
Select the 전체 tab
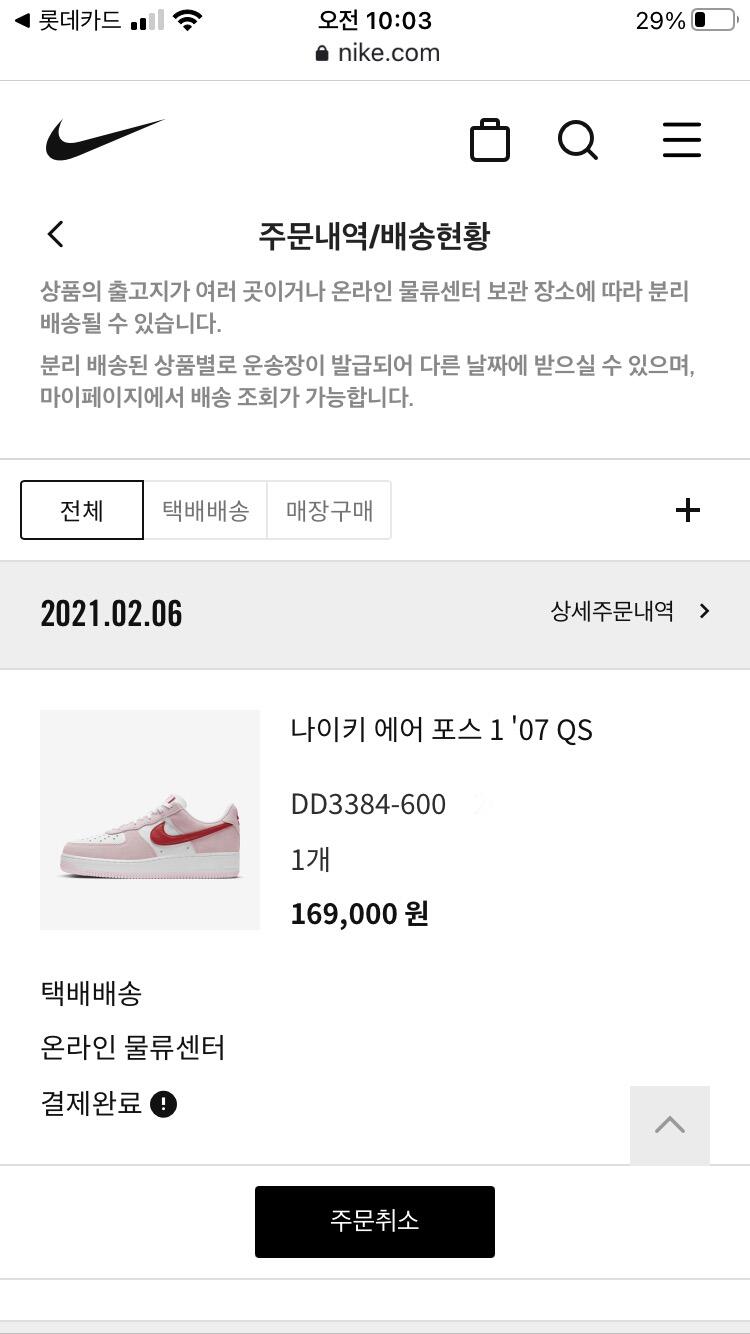coord(82,511)
